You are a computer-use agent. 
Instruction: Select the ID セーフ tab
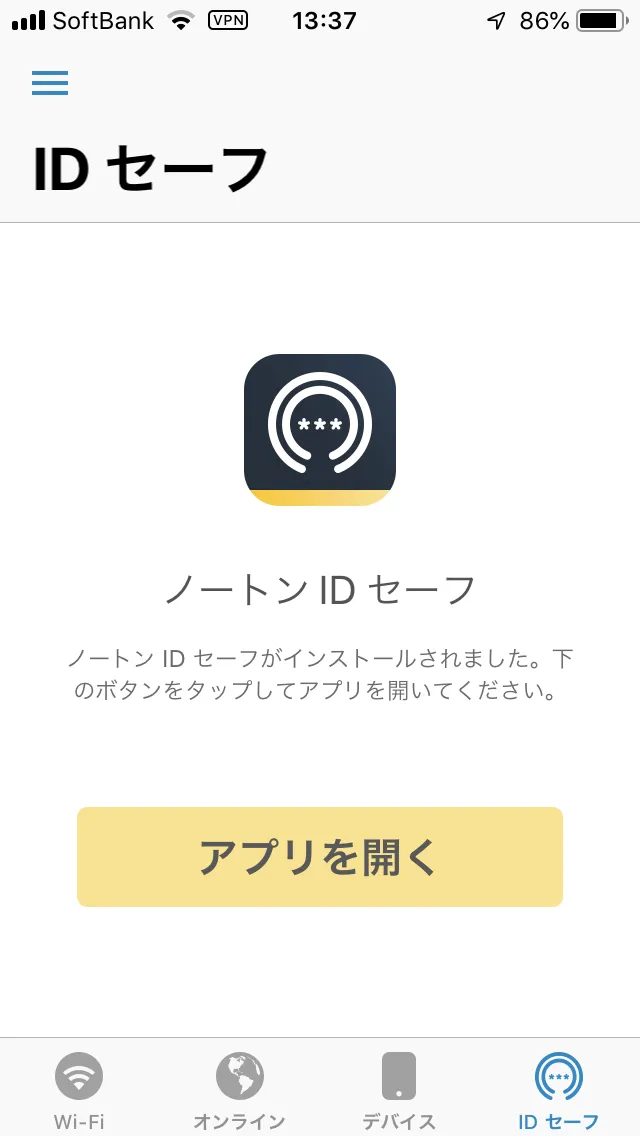tap(559, 1089)
